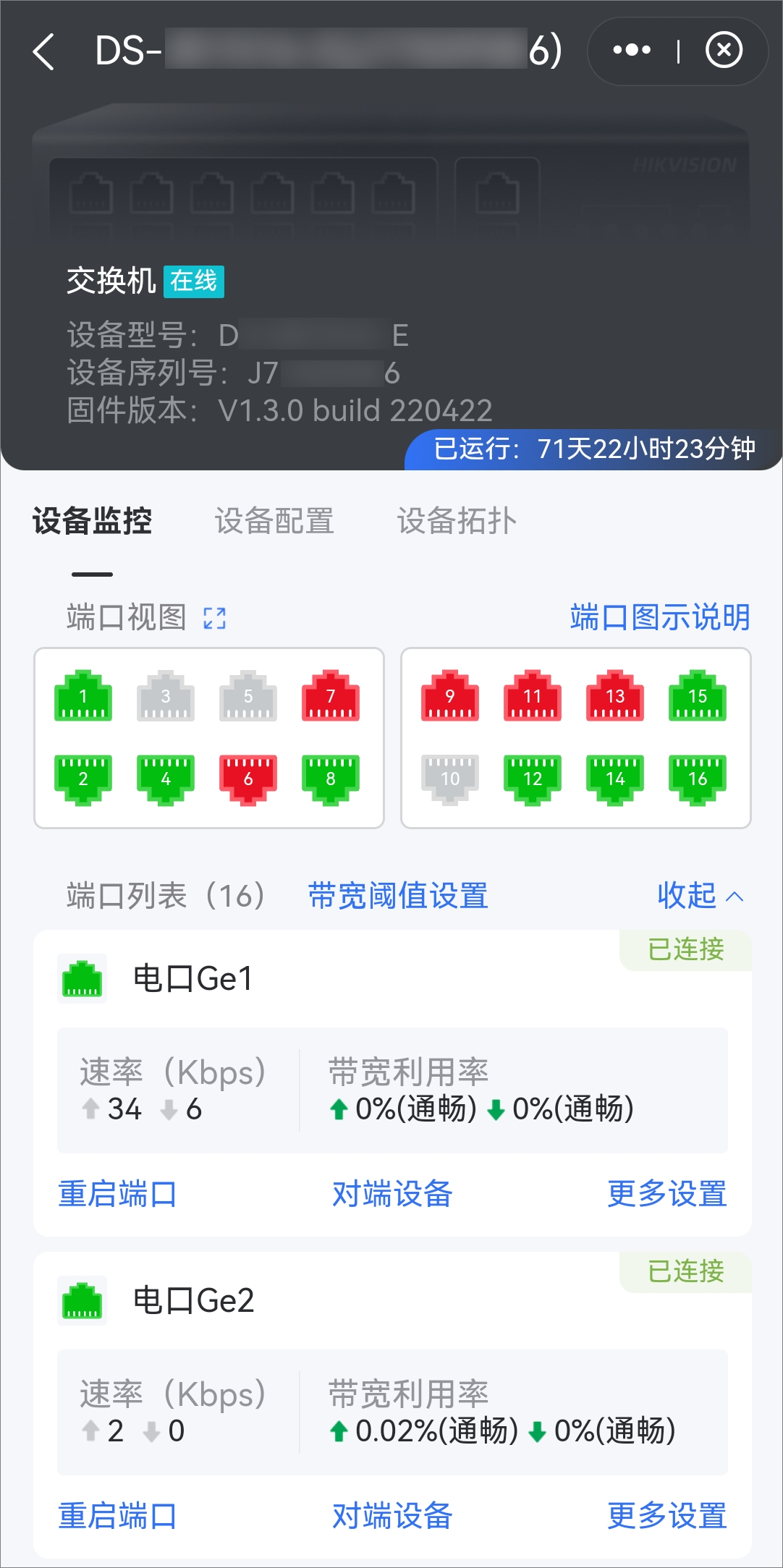Switch to the 设备拓扑 tab
This screenshot has height=1568, width=783.
pos(457,521)
